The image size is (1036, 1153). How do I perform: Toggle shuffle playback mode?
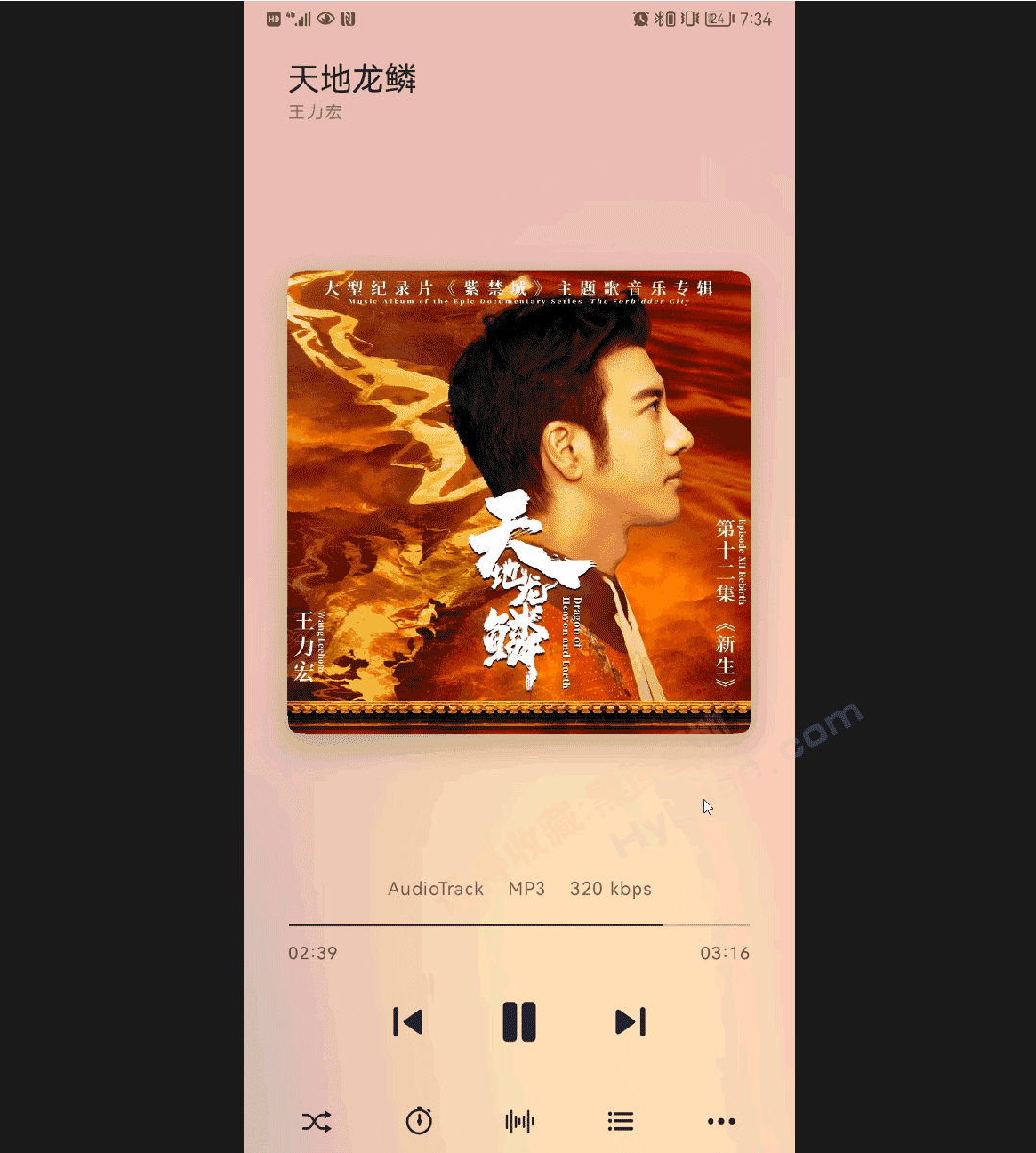[x=317, y=1121]
